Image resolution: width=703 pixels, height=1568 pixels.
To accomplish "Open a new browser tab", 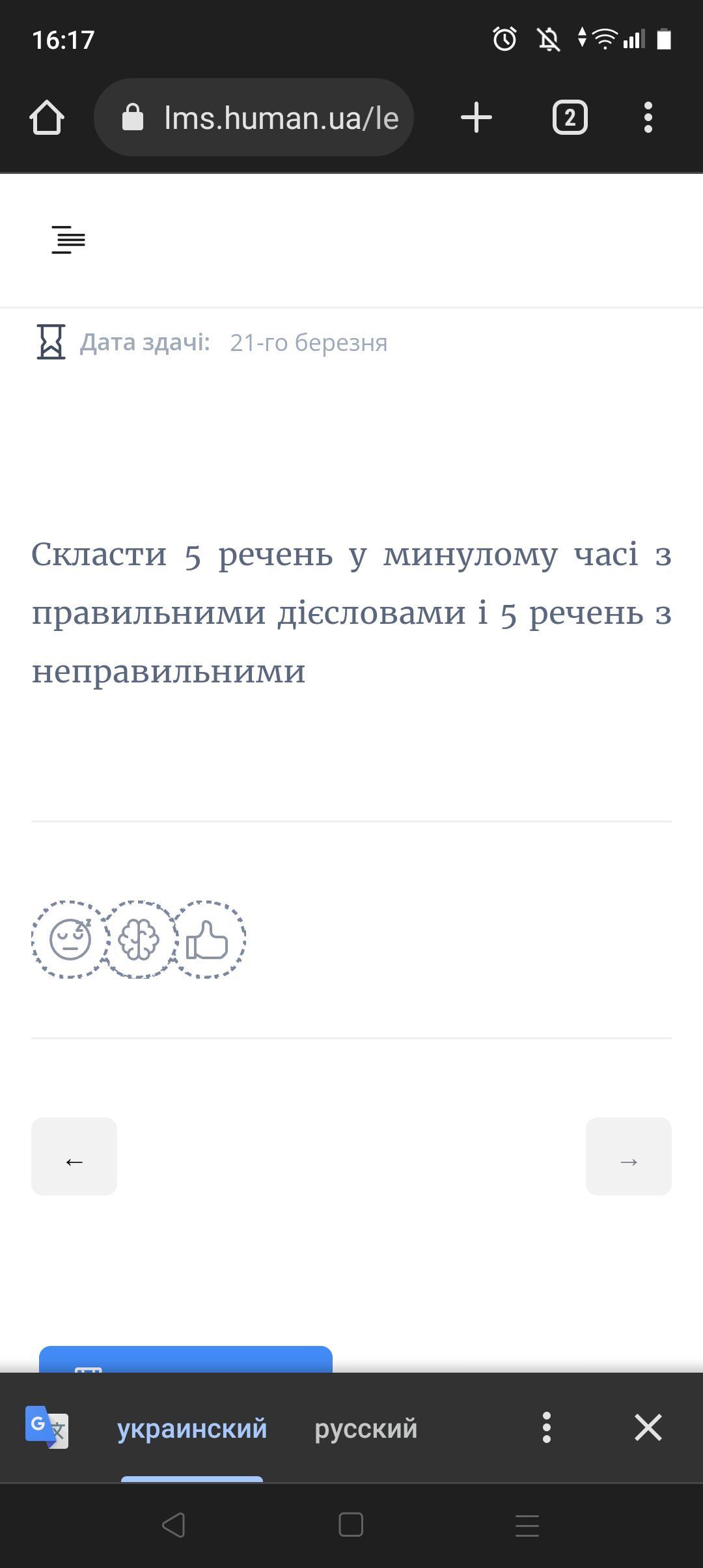I will coord(476,118).
